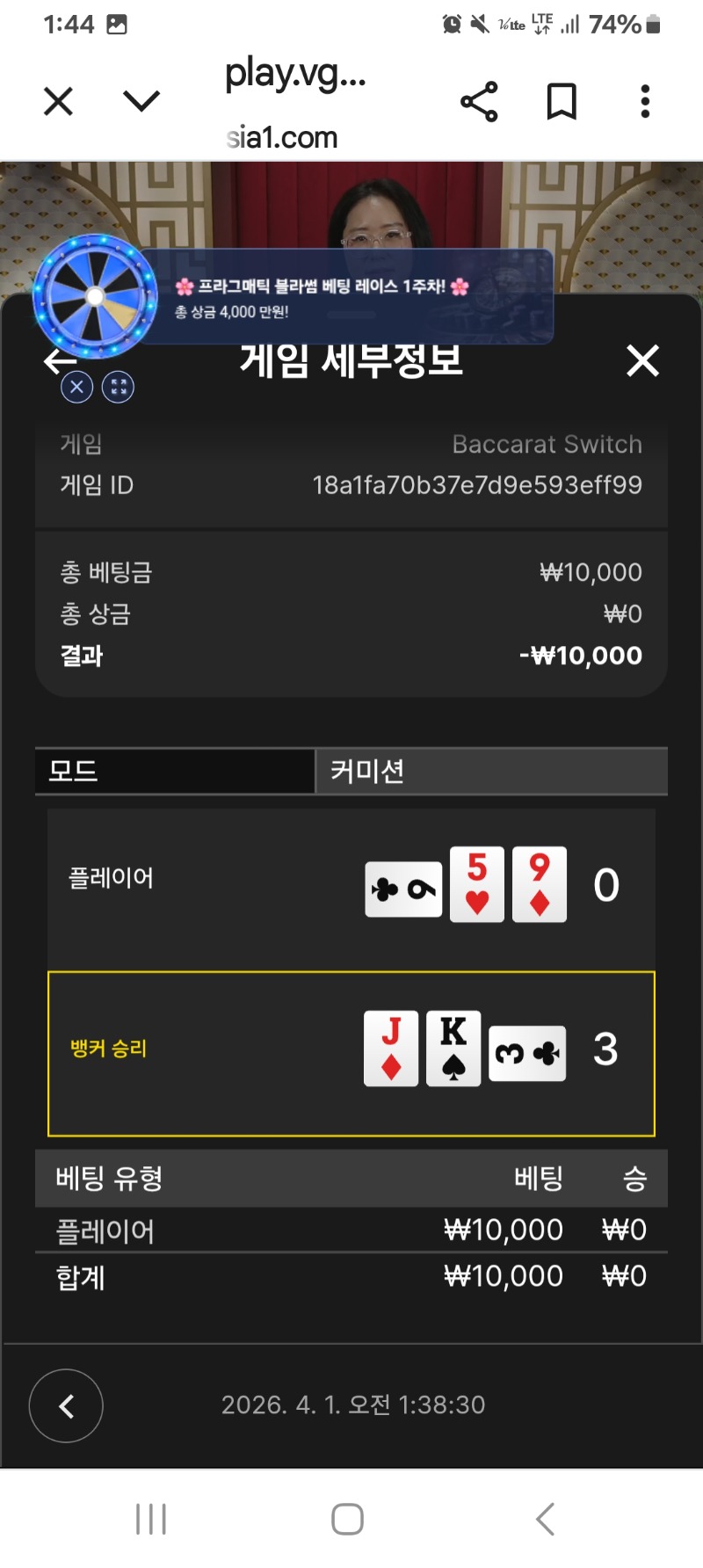This screenshot has width=703, height=1568.
Task: Go to previous game record with circled arrow
Action: click(x=66, y=1405)
